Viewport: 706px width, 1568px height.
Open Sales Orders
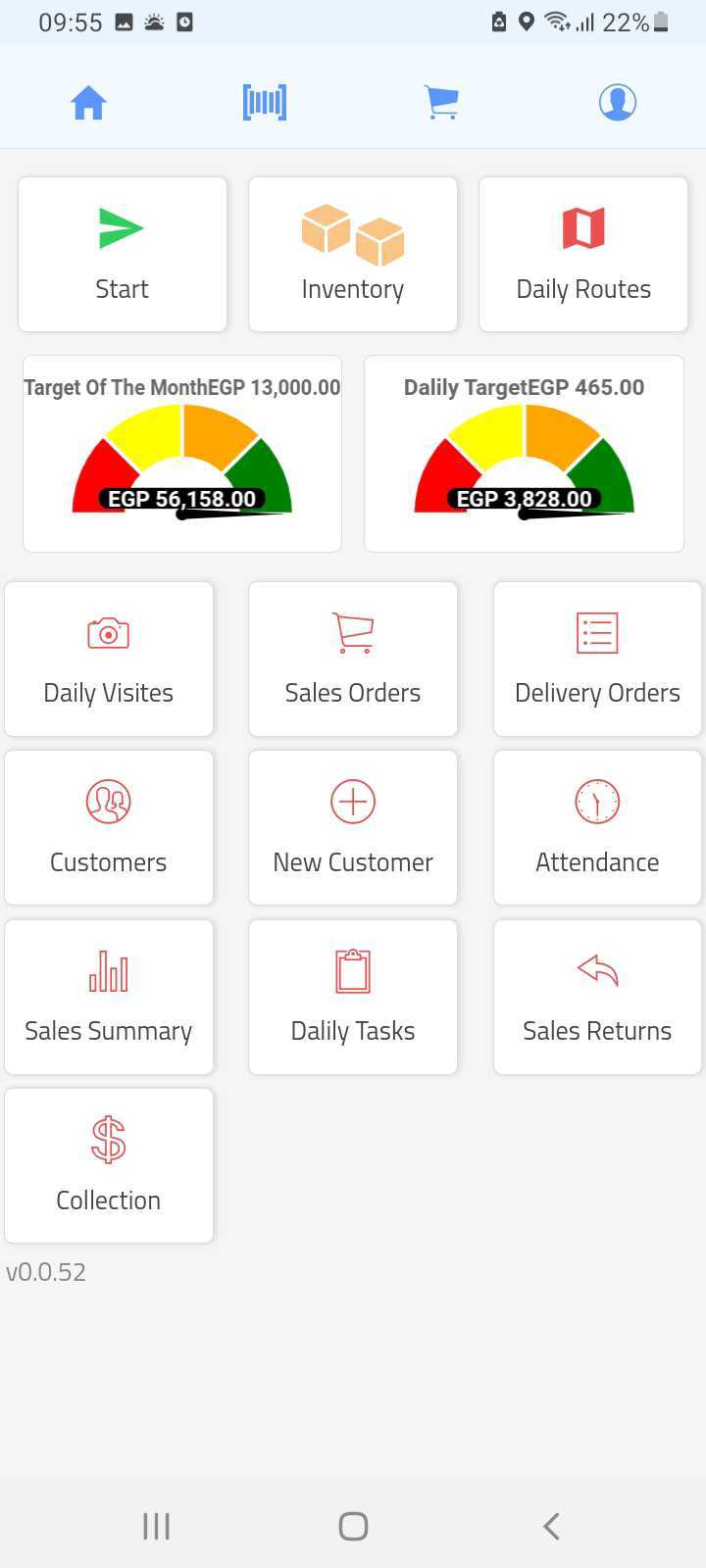(x=353, y=657)
